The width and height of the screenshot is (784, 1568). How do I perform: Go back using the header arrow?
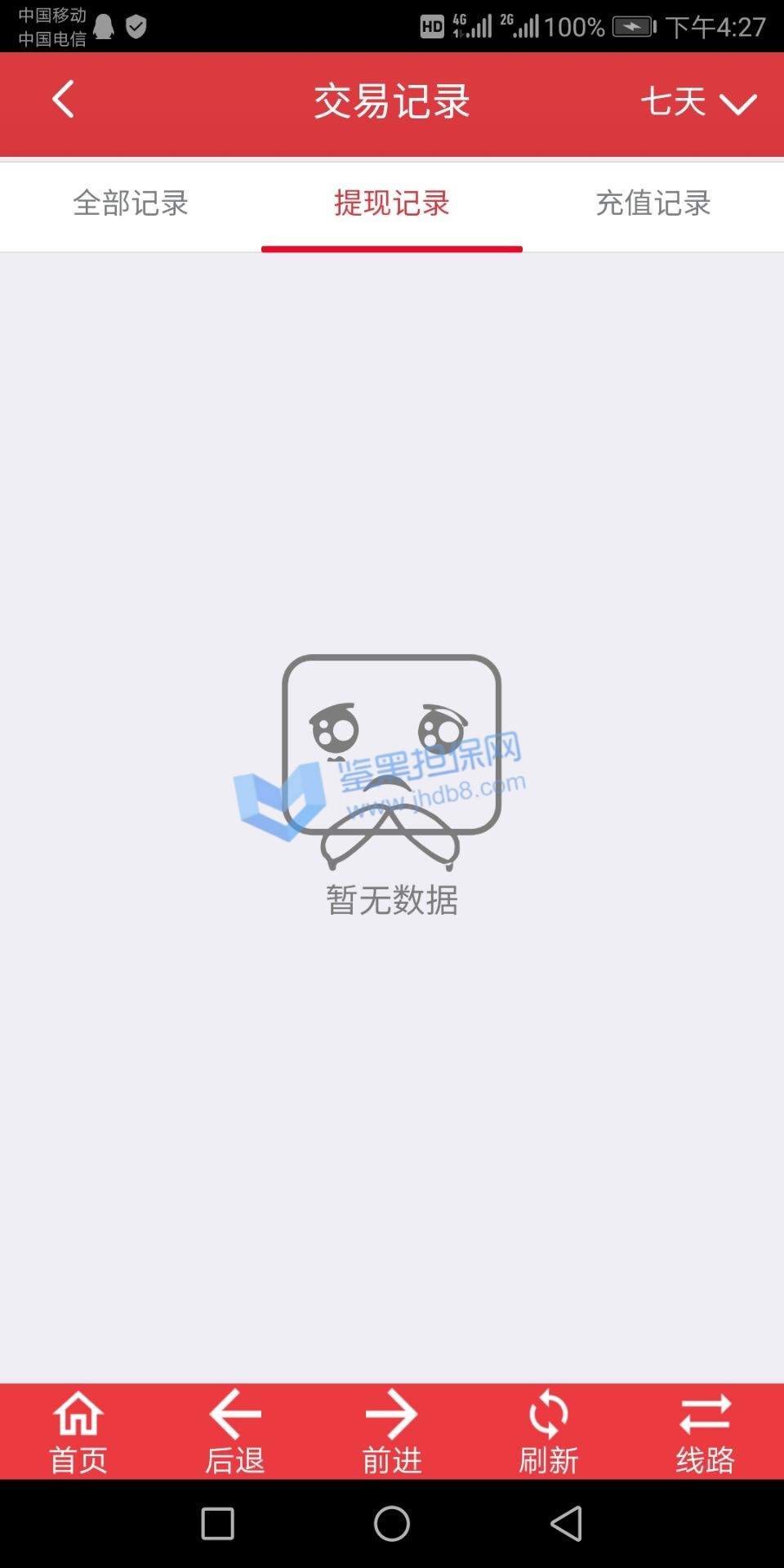(63, 100)
